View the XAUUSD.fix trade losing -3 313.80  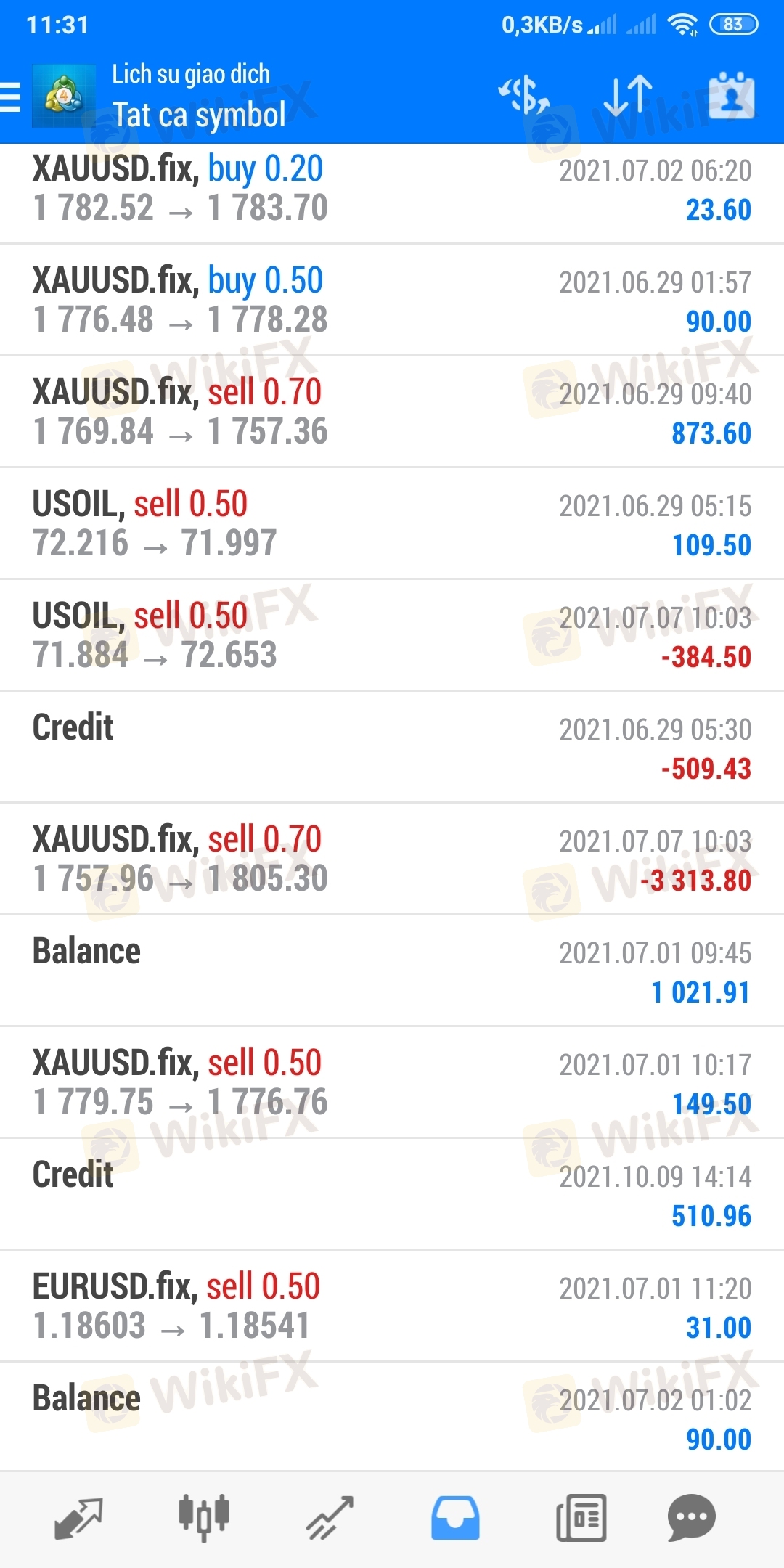(392, 859)
